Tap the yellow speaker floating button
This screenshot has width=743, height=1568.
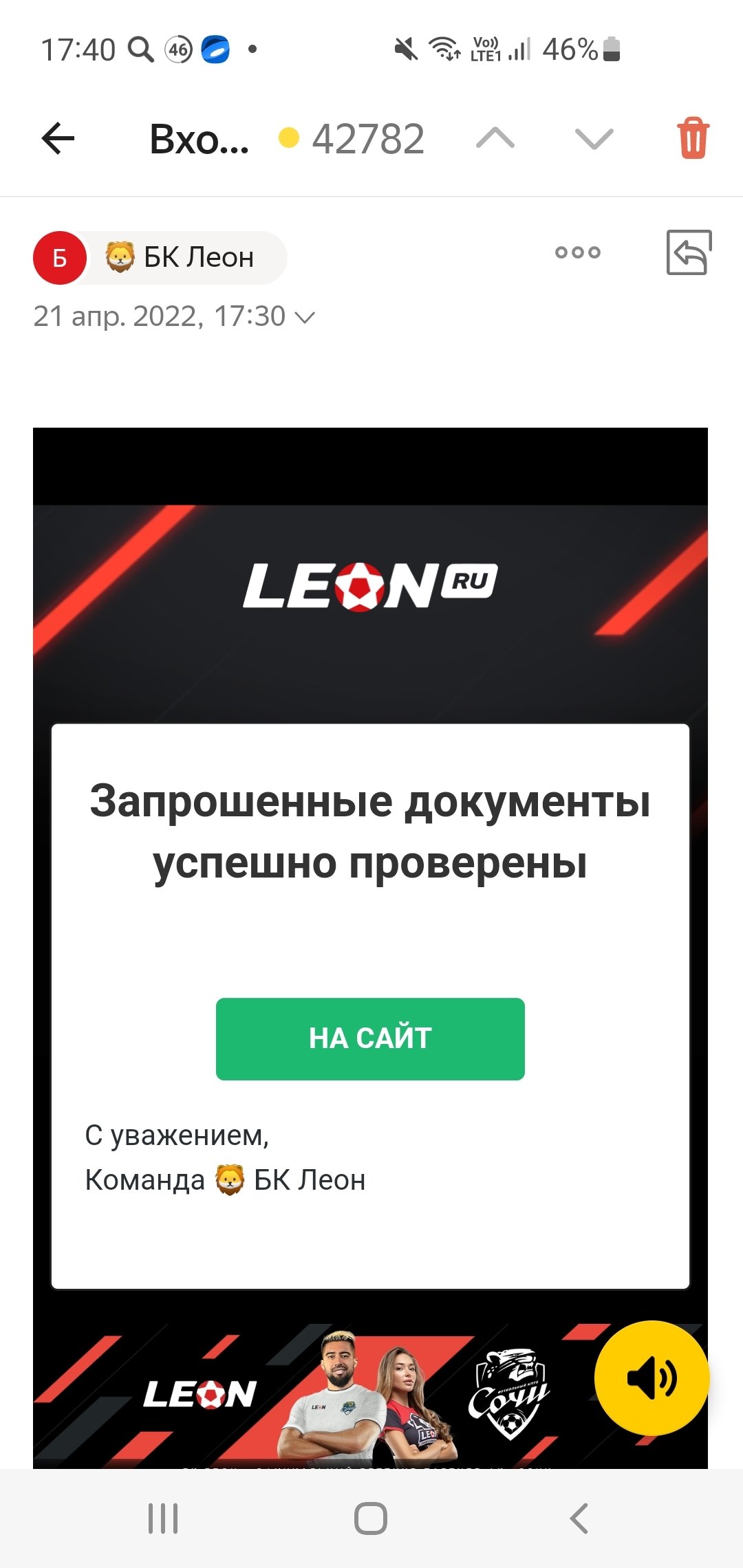tap(651, 1378)
